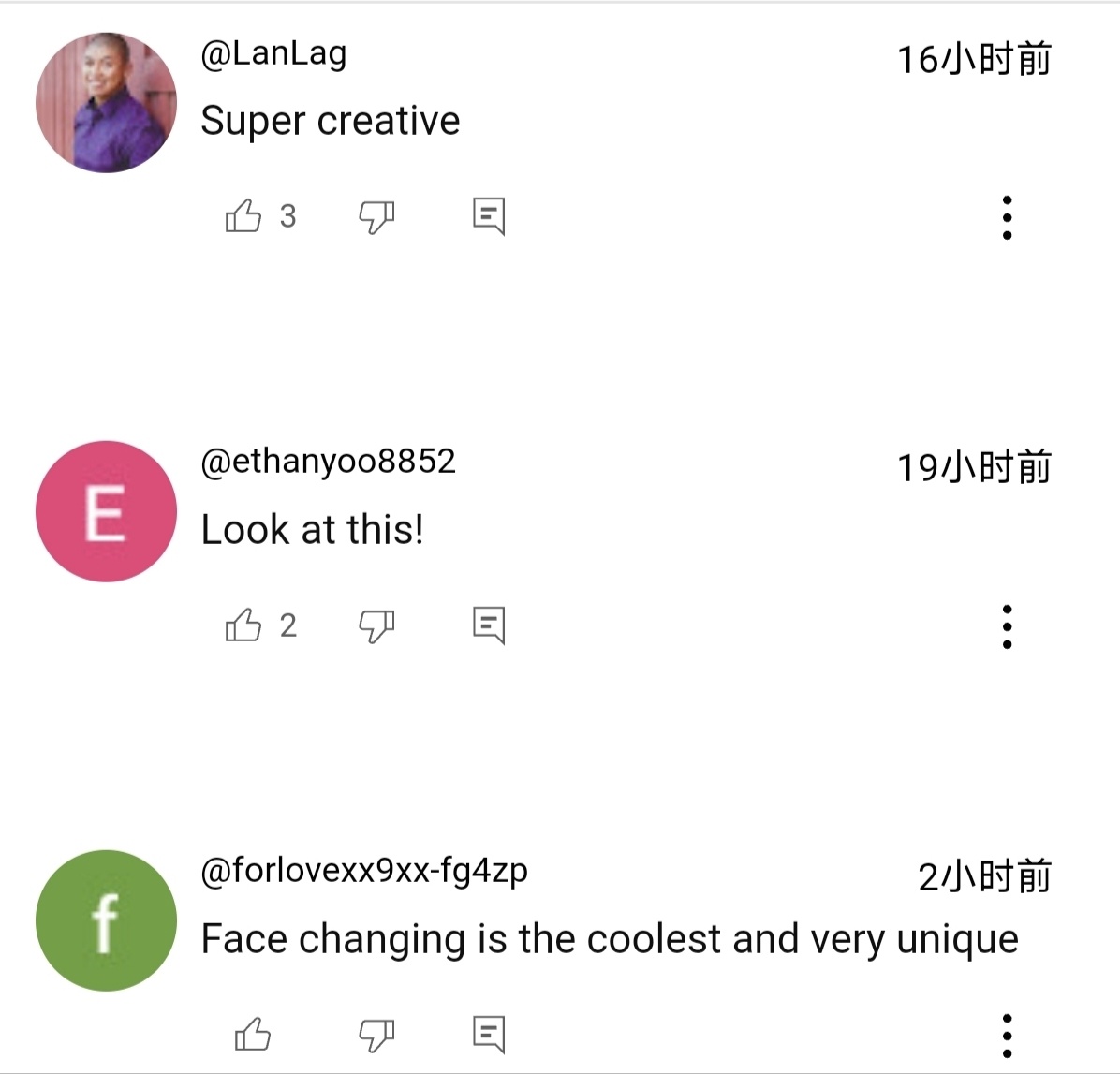View @forlovexx9xx-fg4zp's channel avatar
1120x1074 pixels.
pos(106,920)
